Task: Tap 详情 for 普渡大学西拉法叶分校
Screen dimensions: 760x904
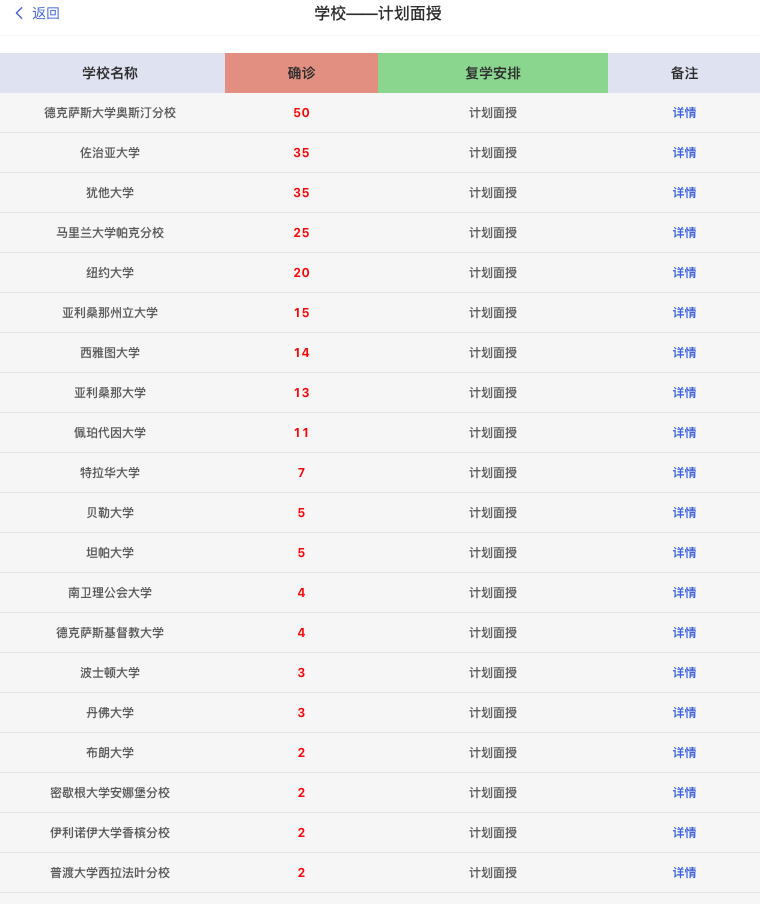Action: 684,873
